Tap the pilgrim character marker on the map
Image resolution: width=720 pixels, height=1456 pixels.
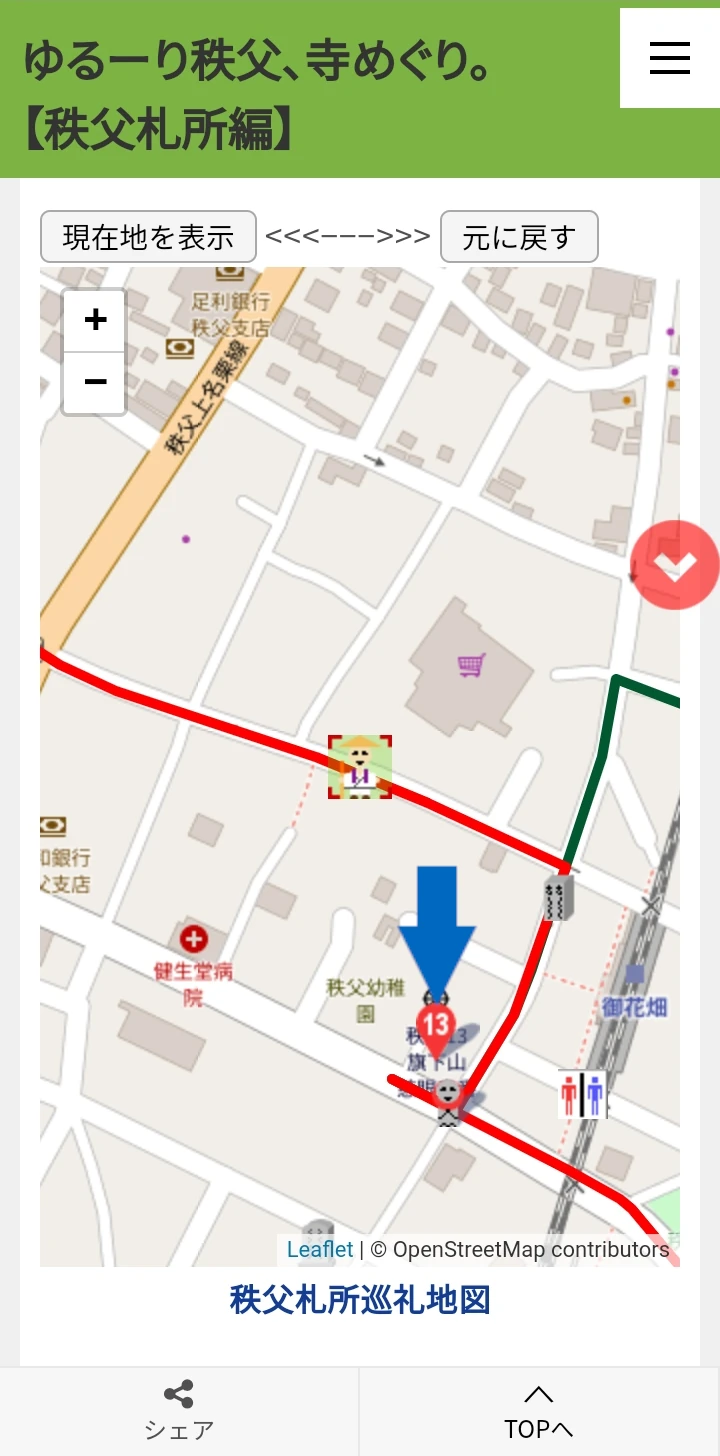click(360, 765)
